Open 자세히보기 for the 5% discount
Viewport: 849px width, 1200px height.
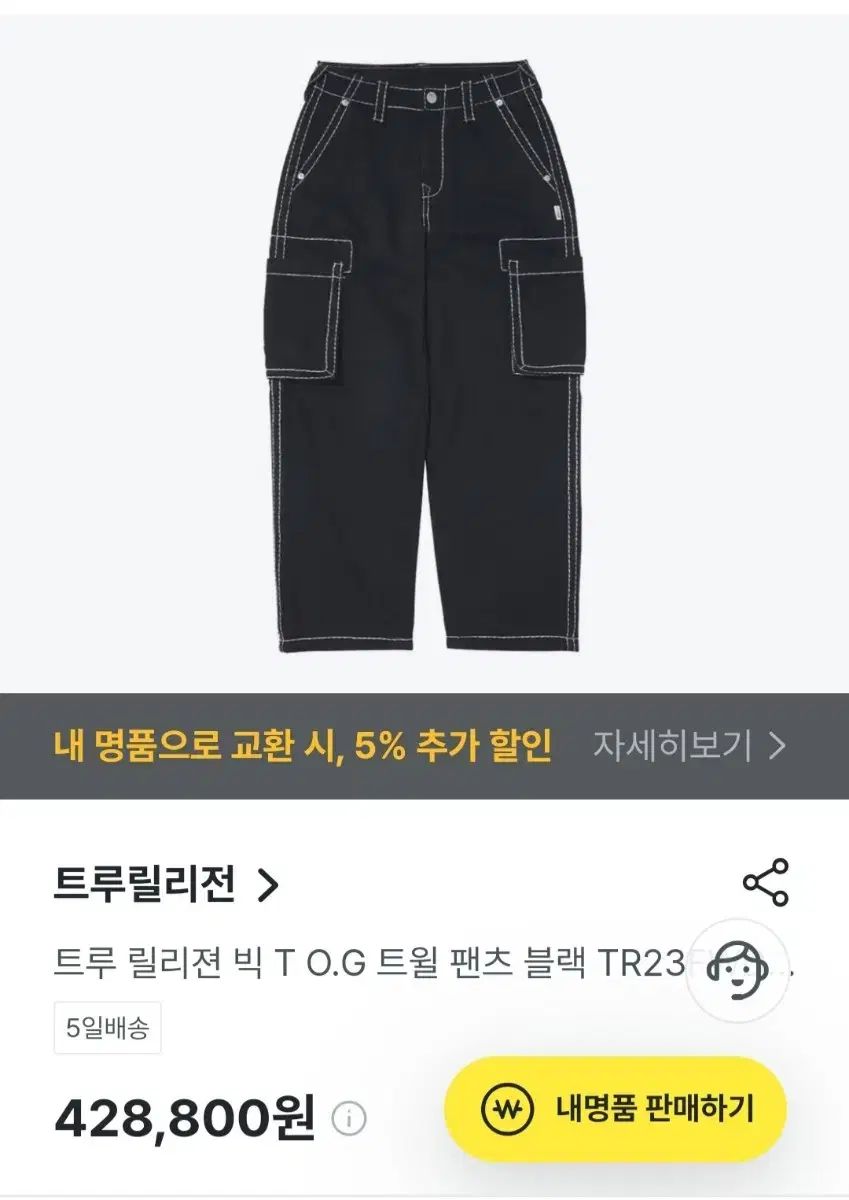tap(689, 746)
